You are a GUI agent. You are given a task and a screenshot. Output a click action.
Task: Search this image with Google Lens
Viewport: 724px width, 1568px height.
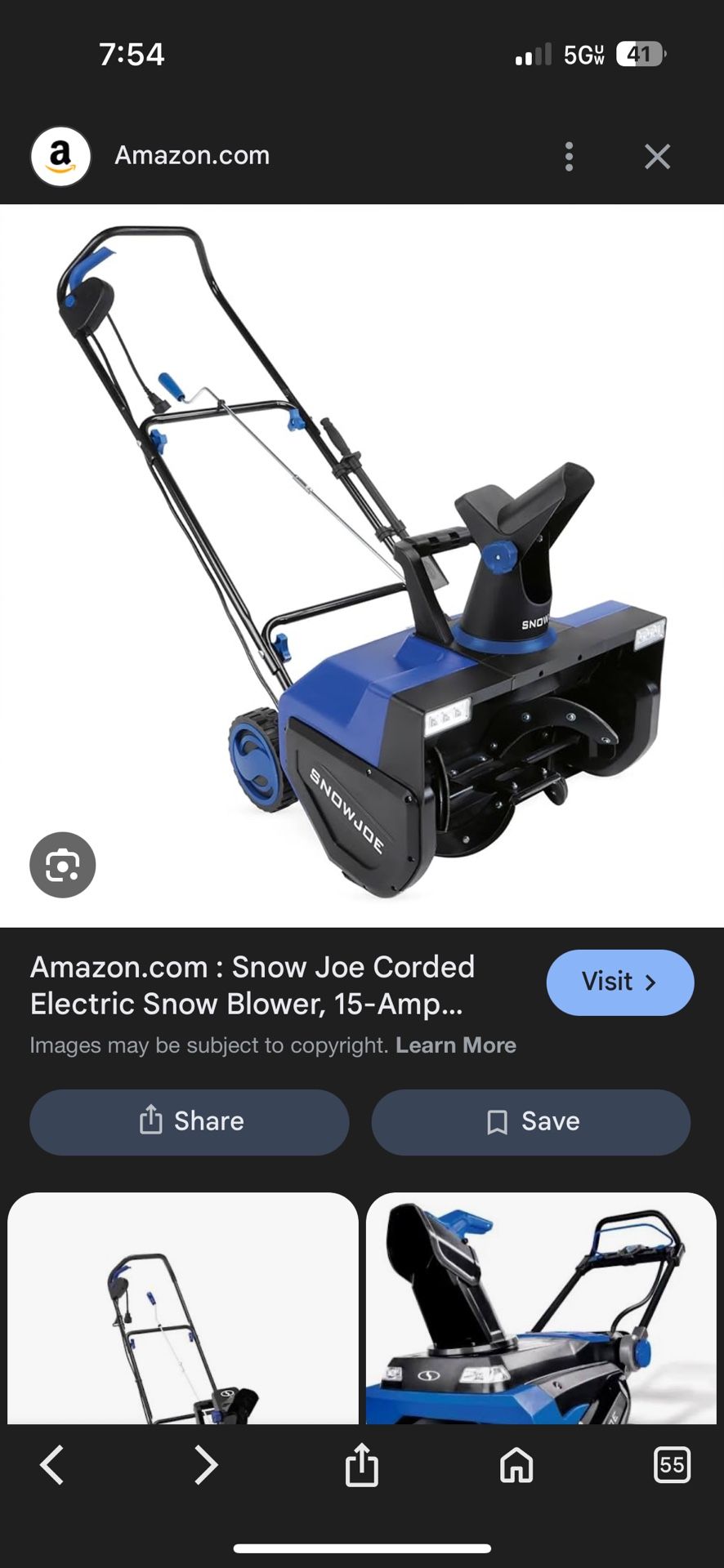pos(63,865)
